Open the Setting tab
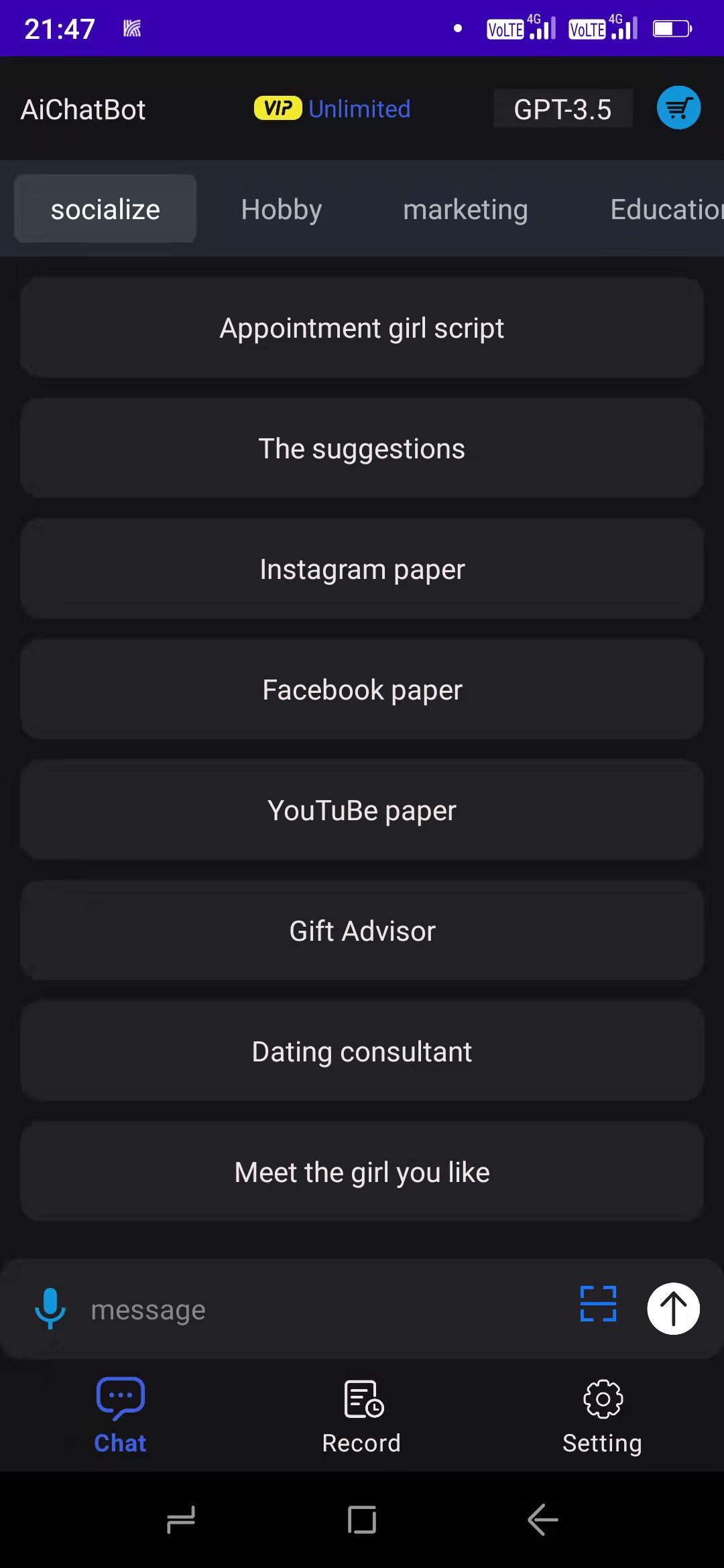 (x=602, y=1417)
